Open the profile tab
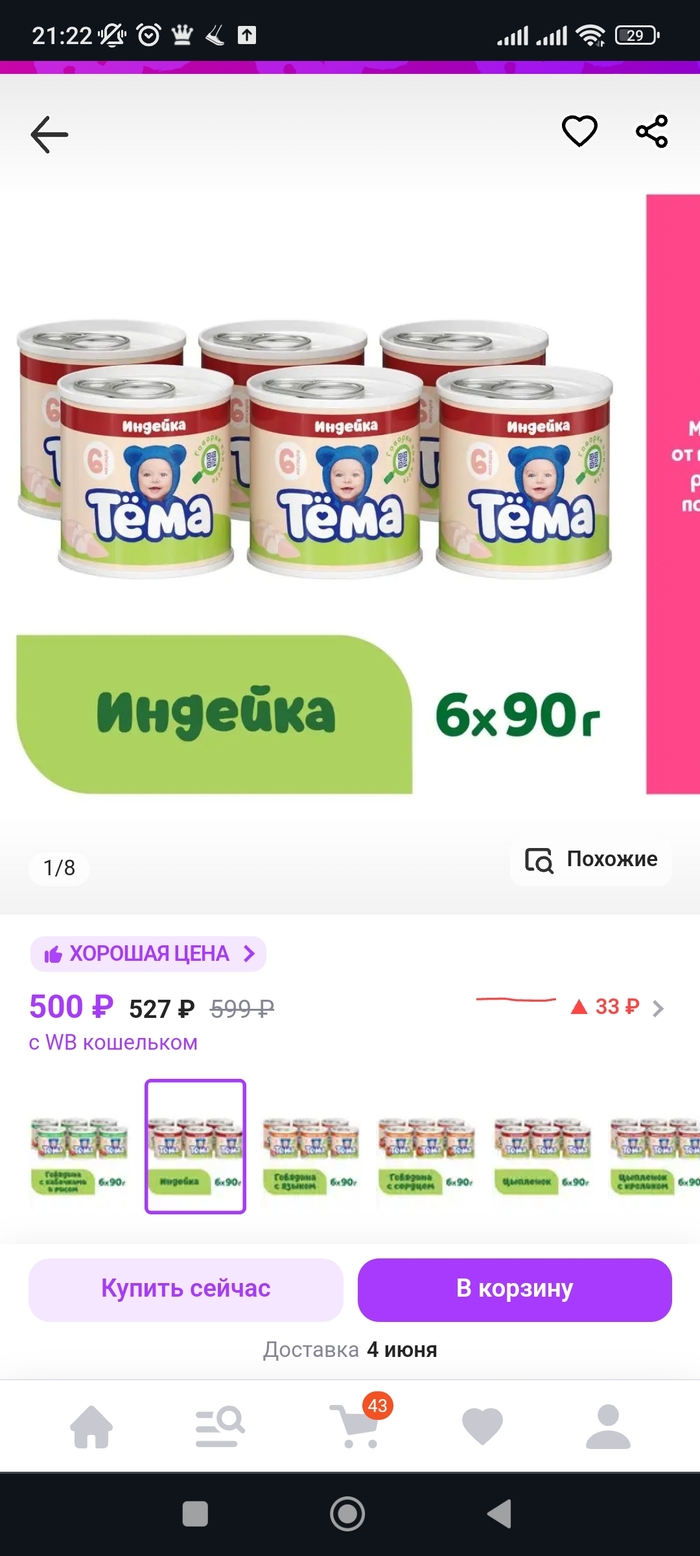 [x=608, y=1427]
